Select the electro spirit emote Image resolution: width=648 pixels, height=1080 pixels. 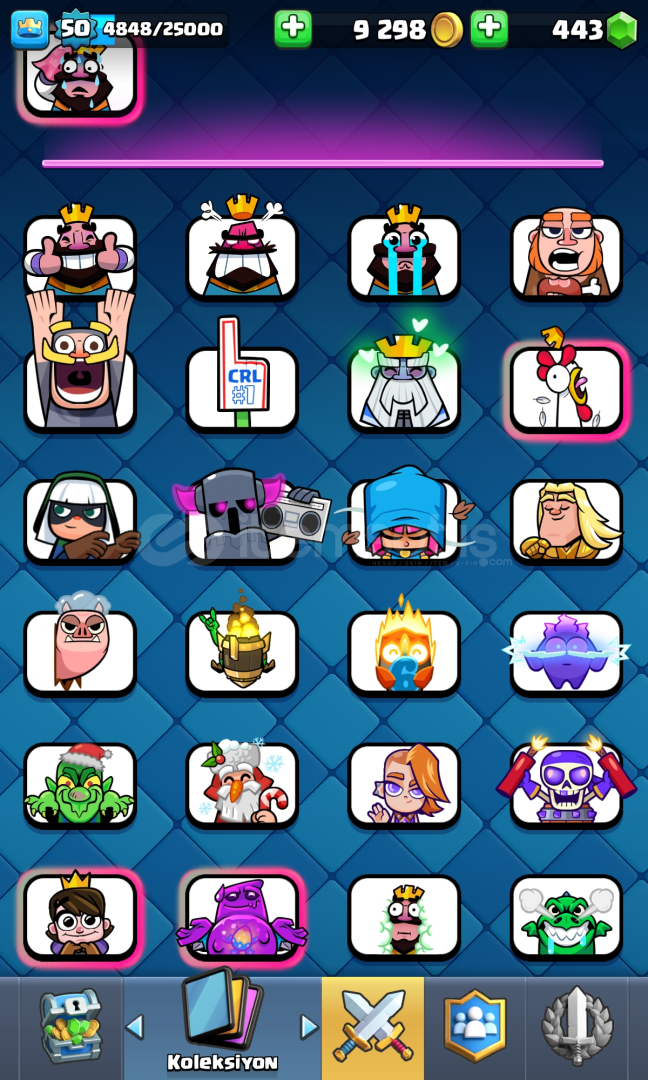click(566, 653)
